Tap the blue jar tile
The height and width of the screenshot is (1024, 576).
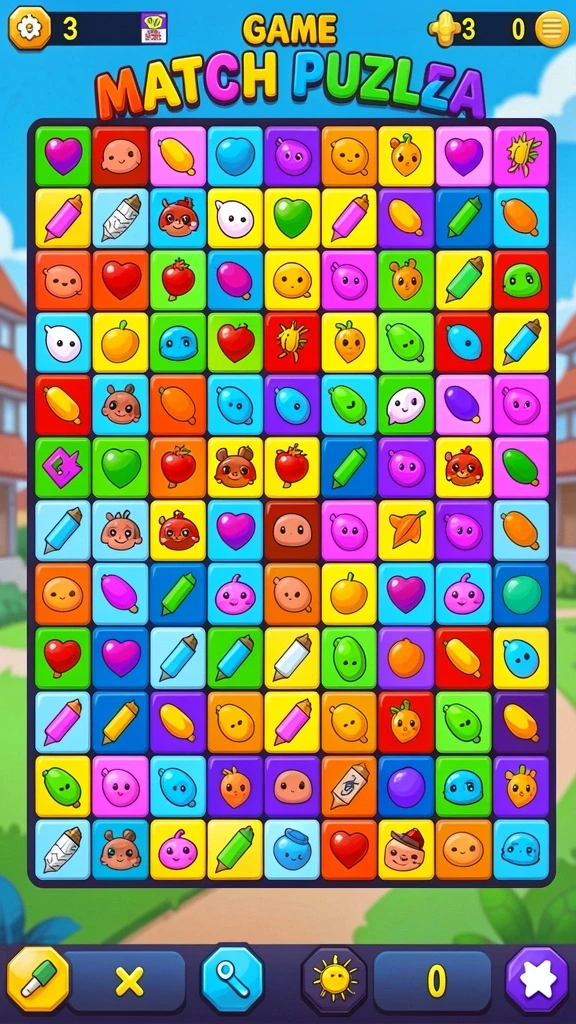292,850
